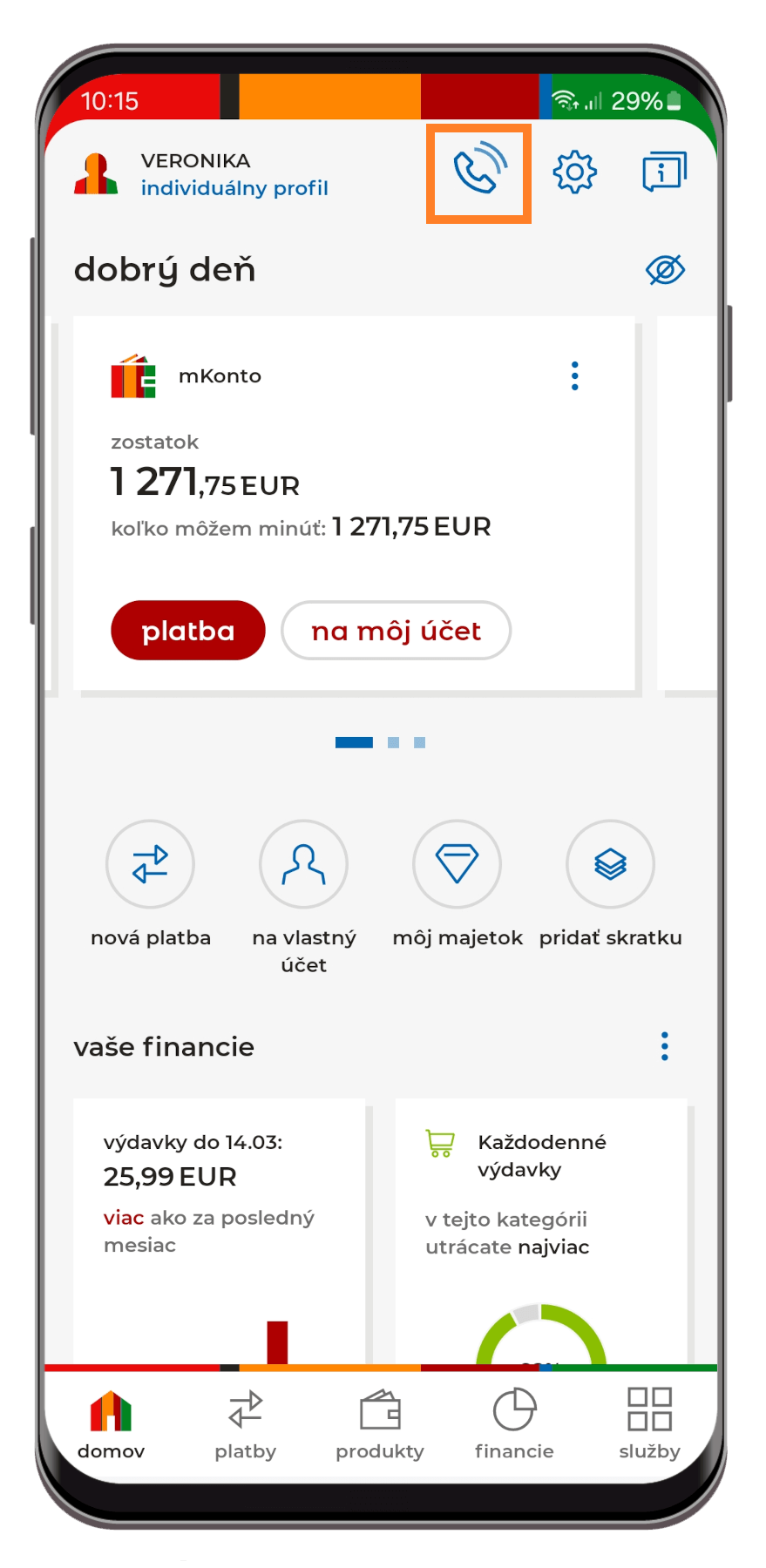This screenshot has width=766, height=1568.
Task: Select na môj účet button
Action: pos(396,630)
